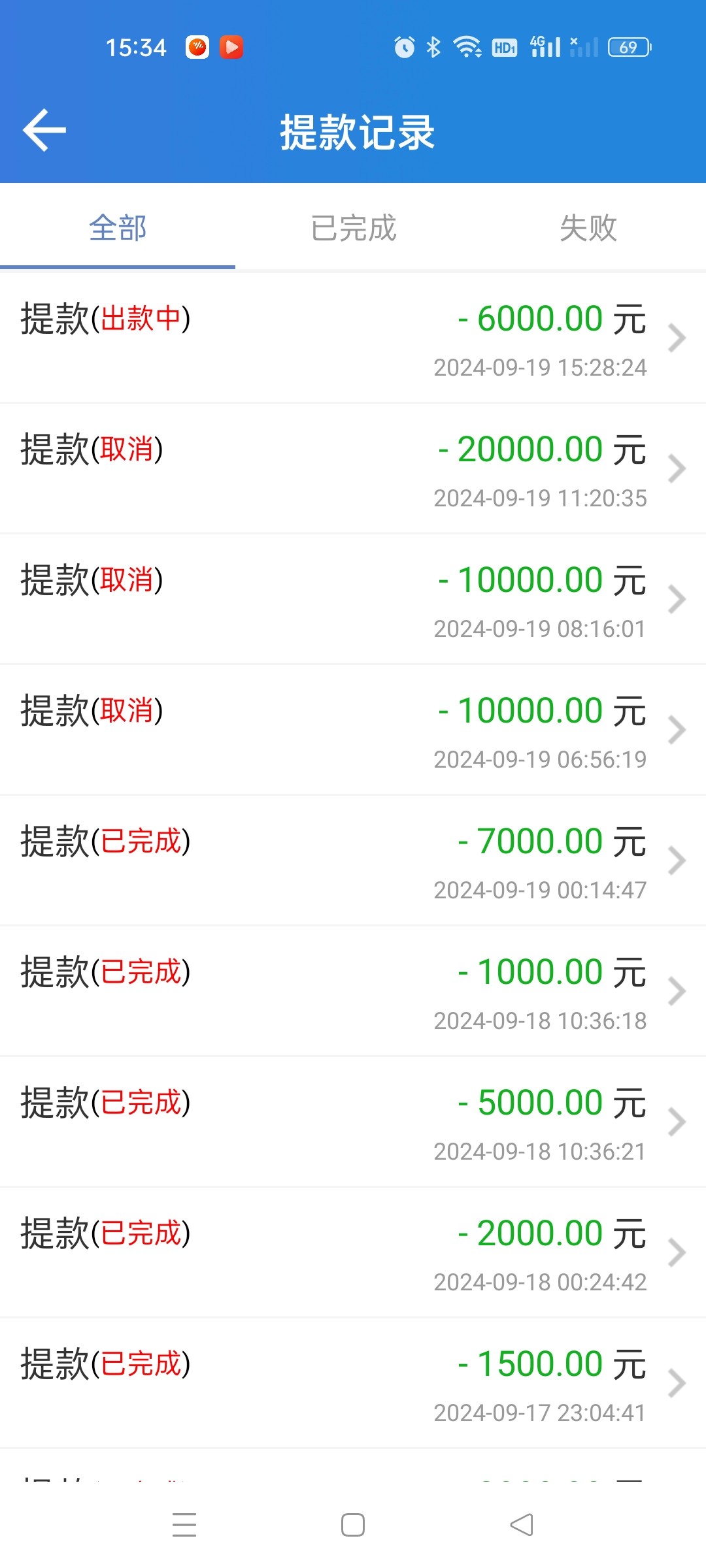Tap the Wi-Fi icon in status bar

pyautogui.click(x=468, y=46)
